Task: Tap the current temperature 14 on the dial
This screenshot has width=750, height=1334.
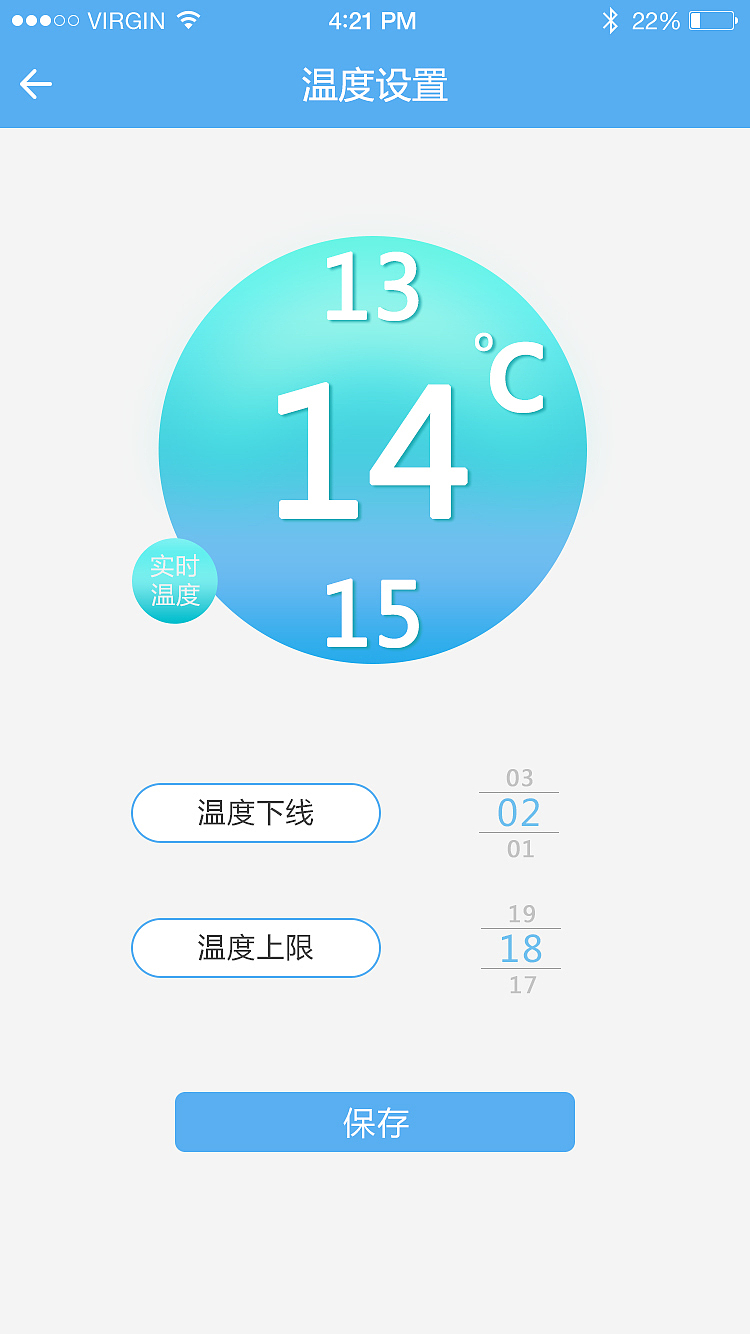Action: (374, 450)
